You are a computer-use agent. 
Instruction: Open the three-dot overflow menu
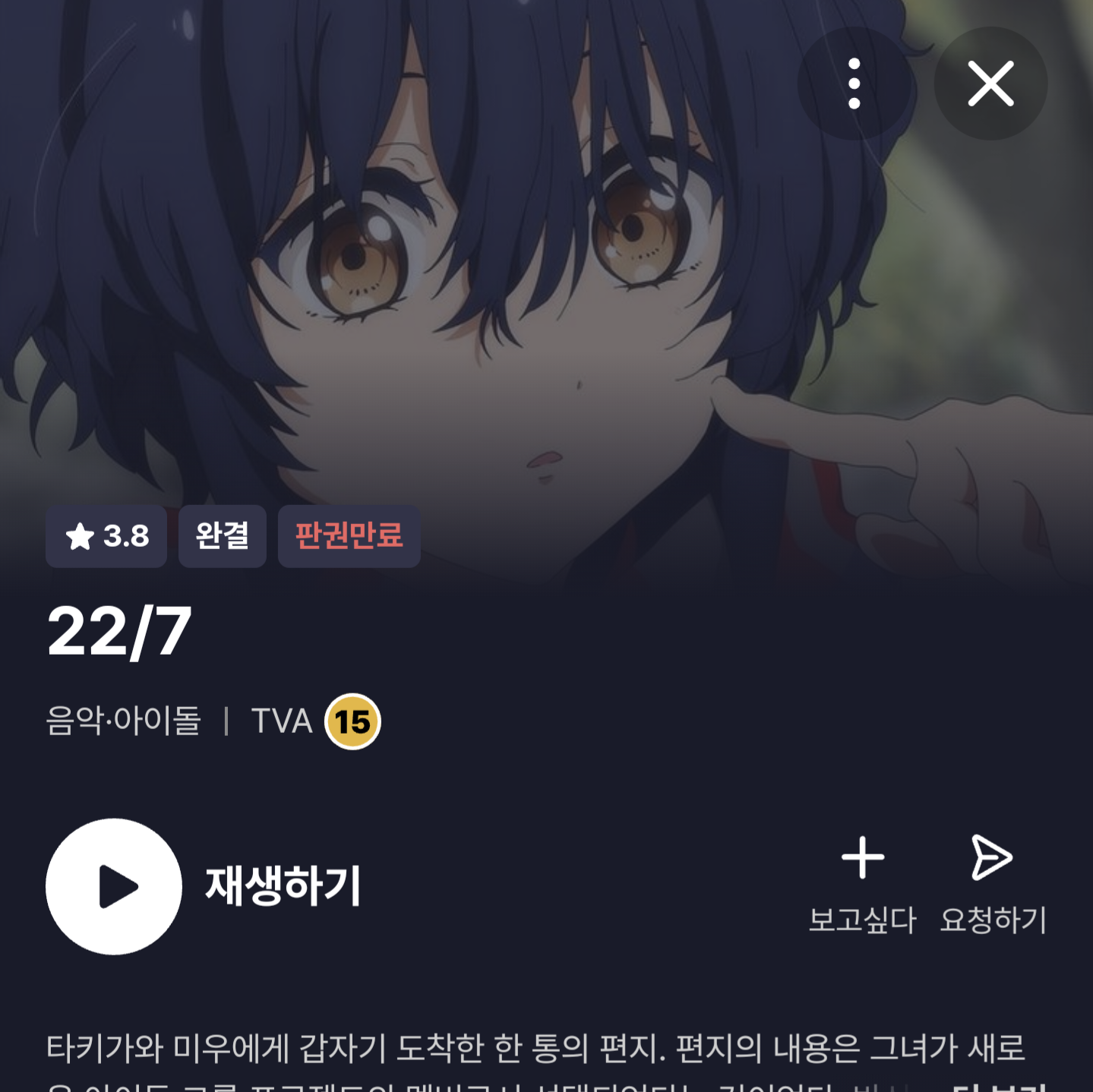coord(854,84)
